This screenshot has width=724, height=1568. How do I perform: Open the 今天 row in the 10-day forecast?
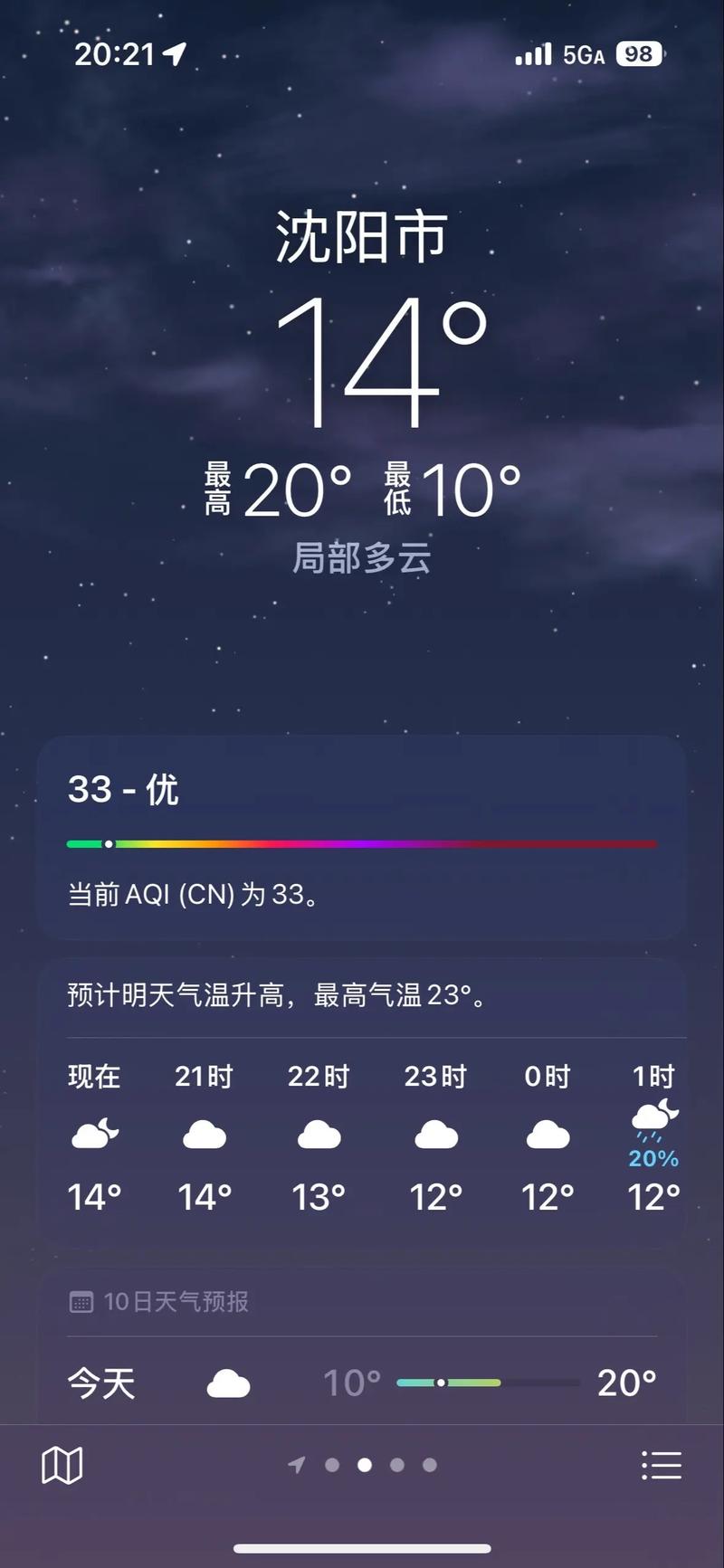tap(362, 1383)
